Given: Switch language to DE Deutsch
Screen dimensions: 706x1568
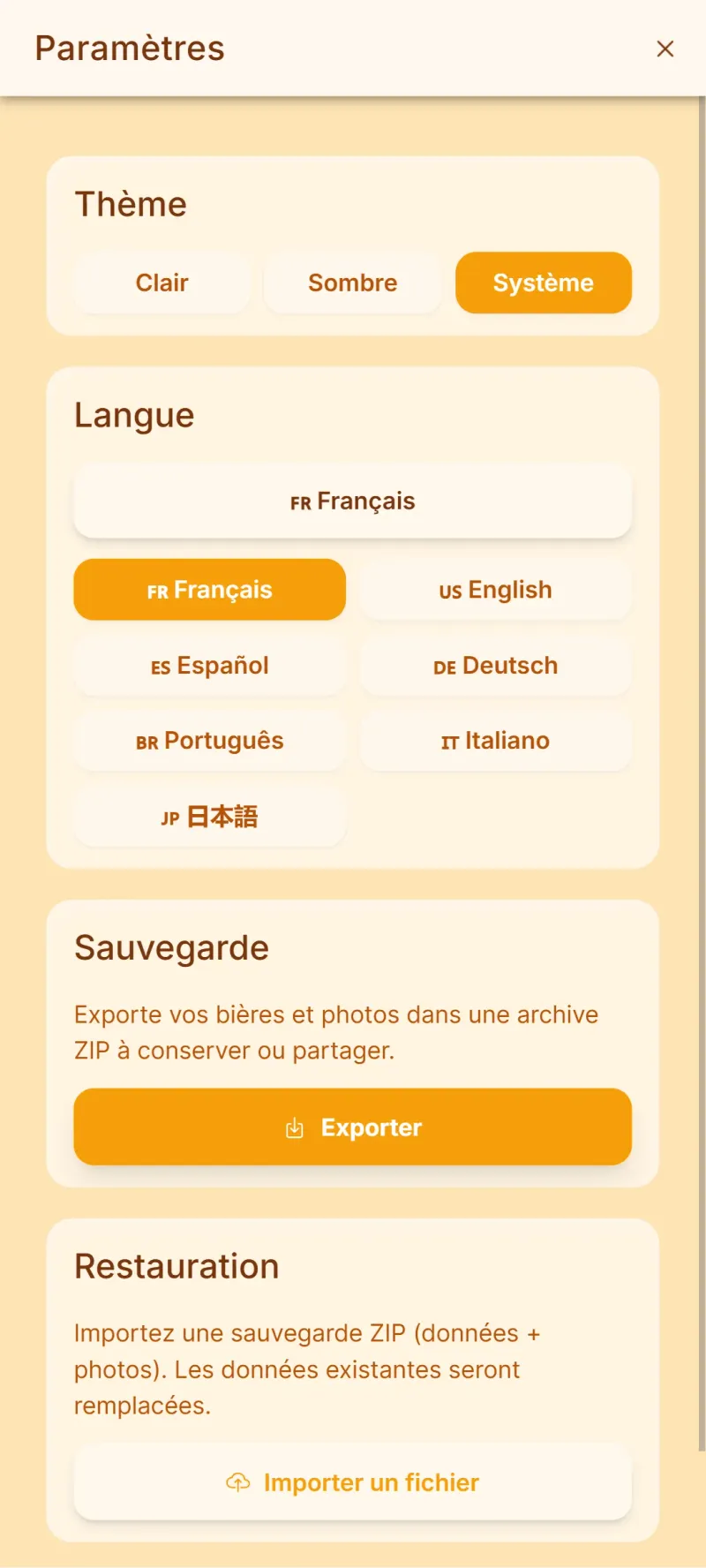Looking at the screenshot, I should 495,665.
